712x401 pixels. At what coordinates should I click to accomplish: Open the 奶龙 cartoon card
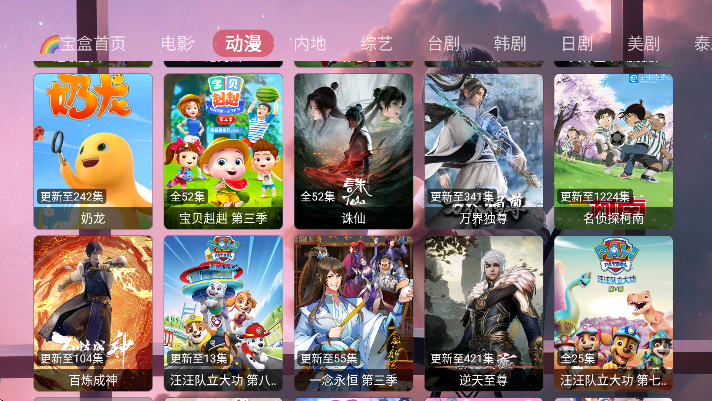[x=93, y=150]
